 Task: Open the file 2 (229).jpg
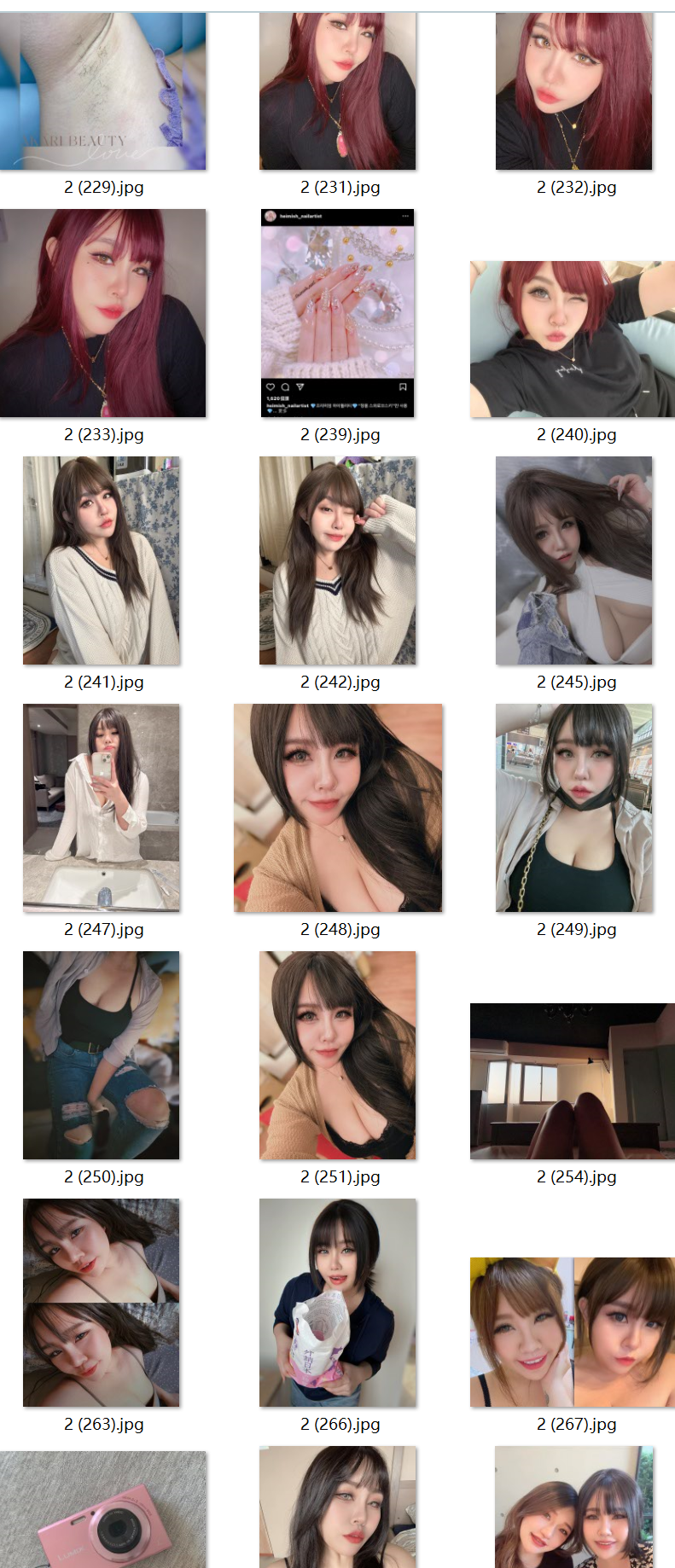coord(102,91)
